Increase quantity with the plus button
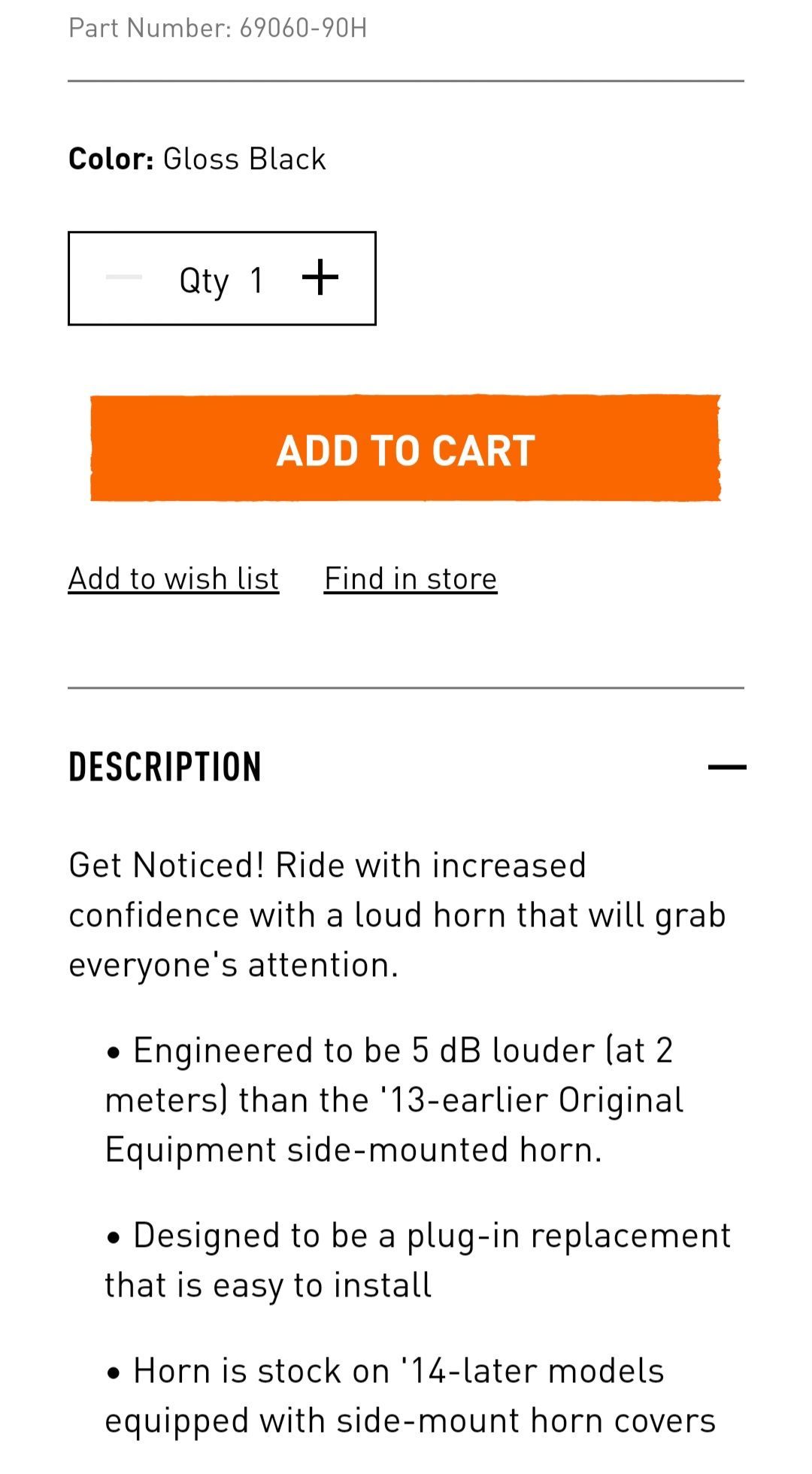 [x=320, y=278]
